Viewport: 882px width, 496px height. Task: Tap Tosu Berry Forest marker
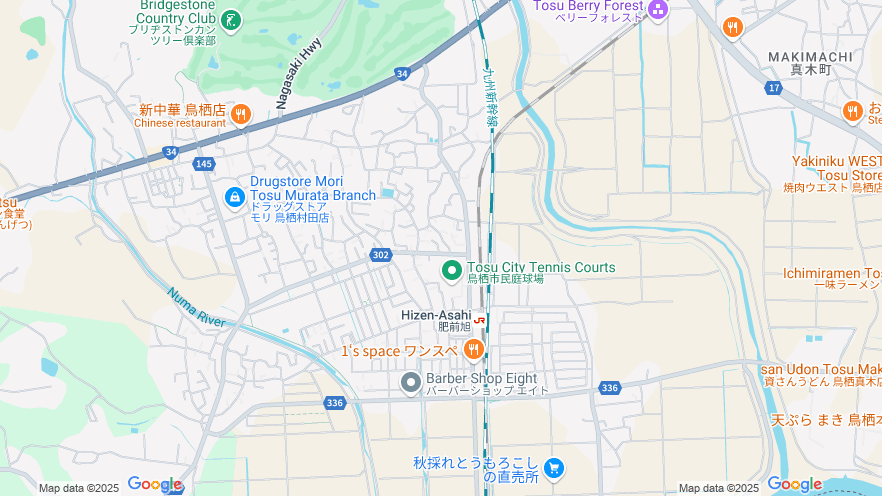tap(658, 11)
